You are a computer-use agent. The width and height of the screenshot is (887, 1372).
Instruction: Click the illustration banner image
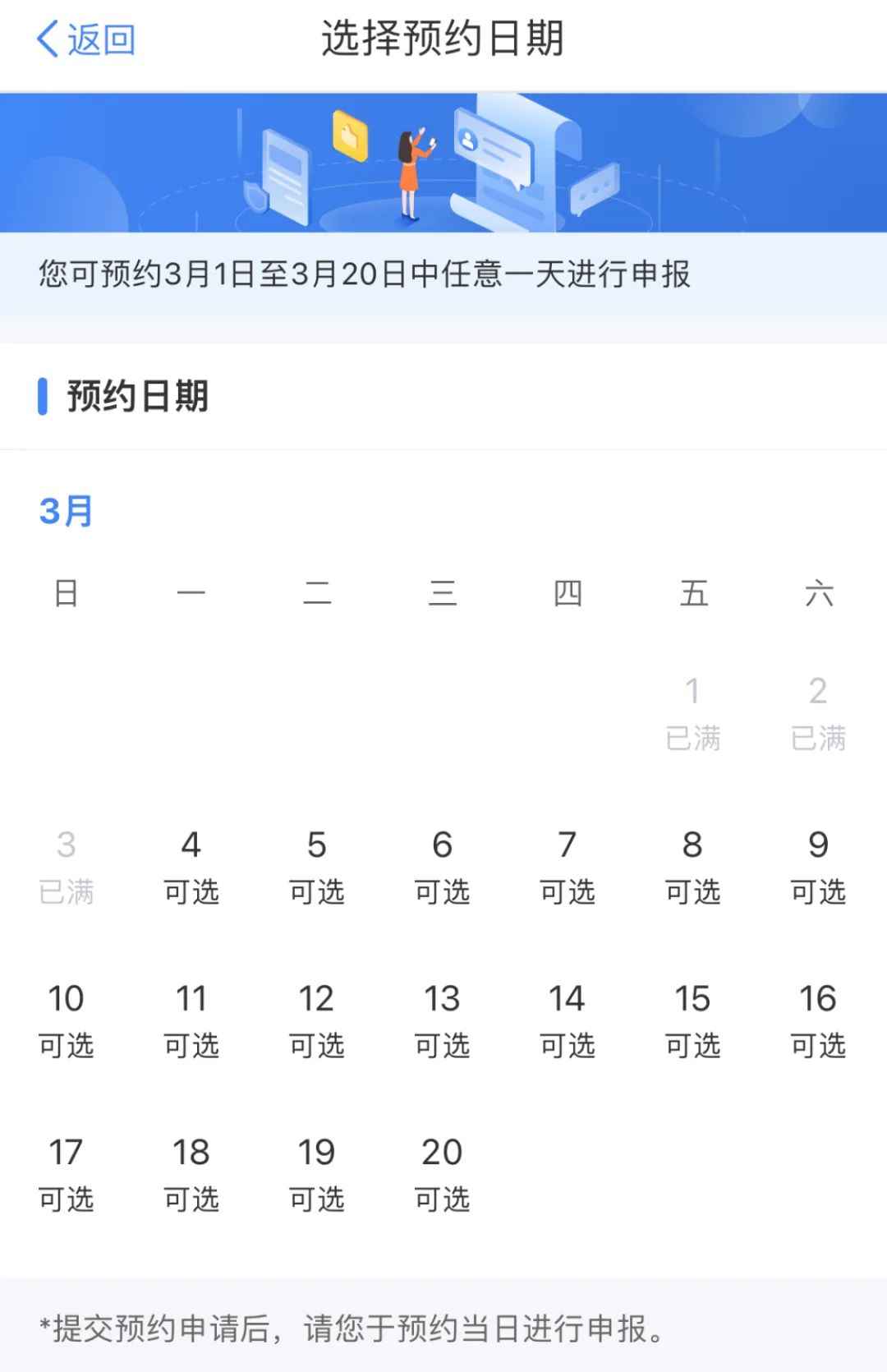tap(443, 160)
